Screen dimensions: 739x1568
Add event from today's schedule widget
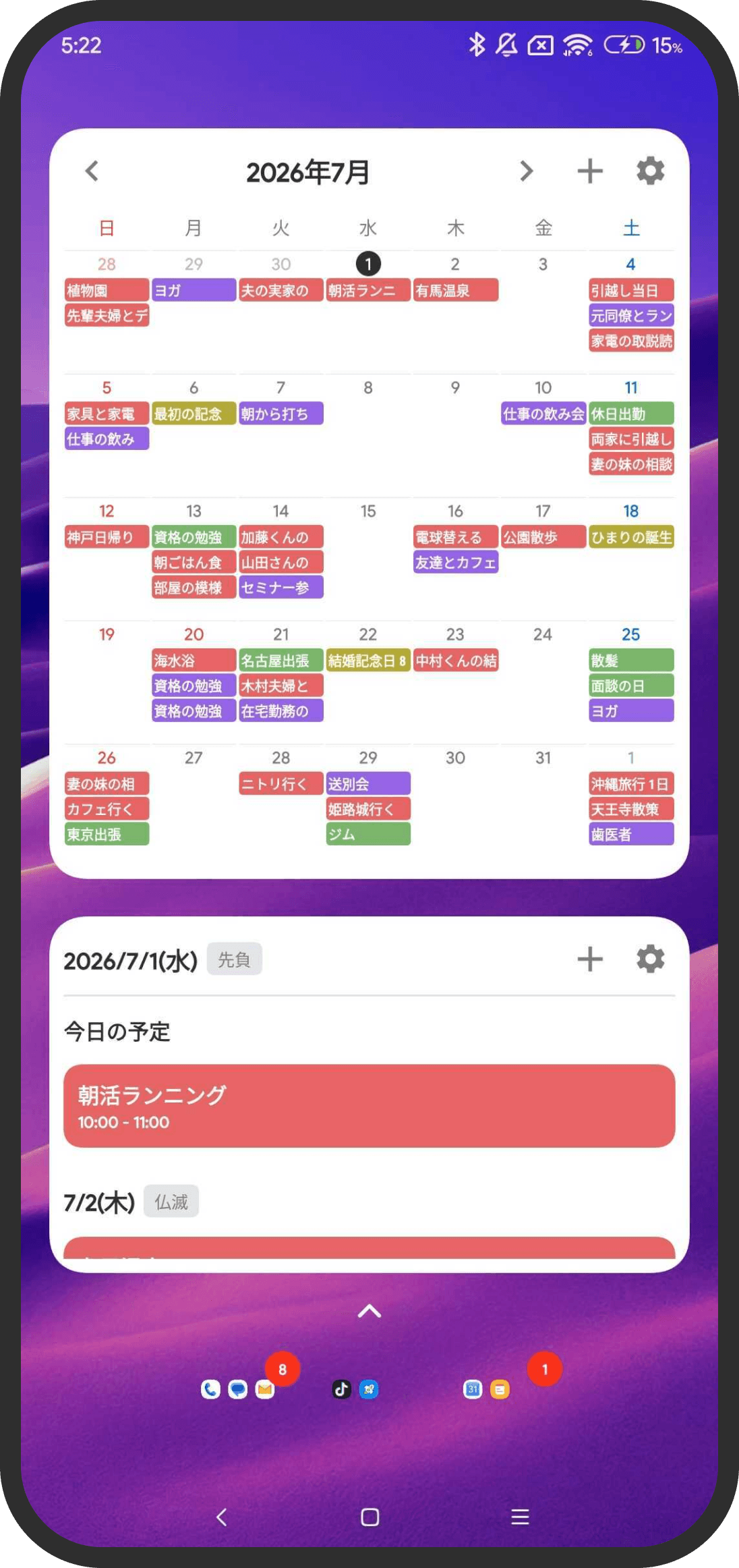(x=590, y=959)
